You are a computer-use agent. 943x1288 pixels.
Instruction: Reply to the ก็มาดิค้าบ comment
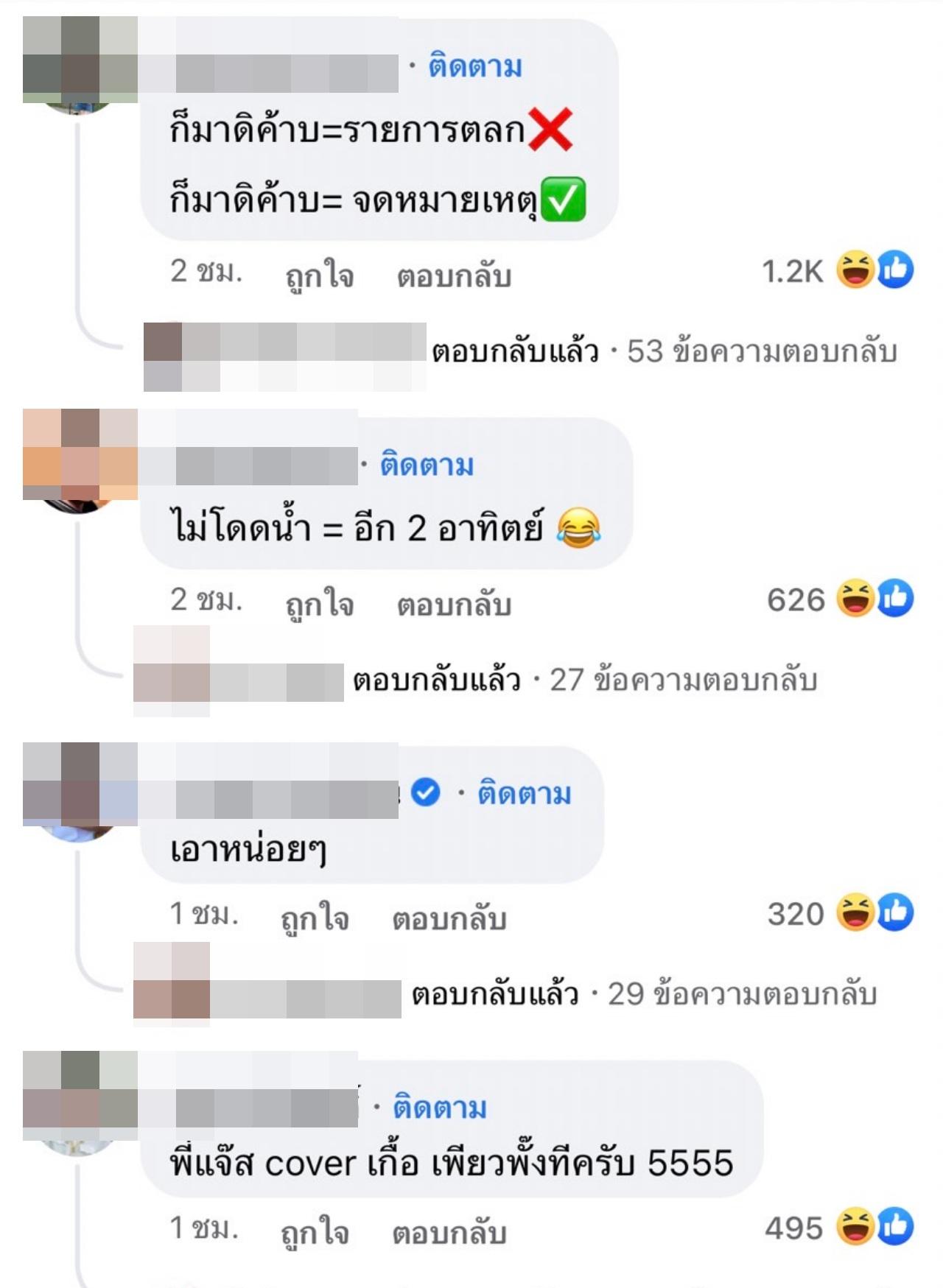coord(454,275)
